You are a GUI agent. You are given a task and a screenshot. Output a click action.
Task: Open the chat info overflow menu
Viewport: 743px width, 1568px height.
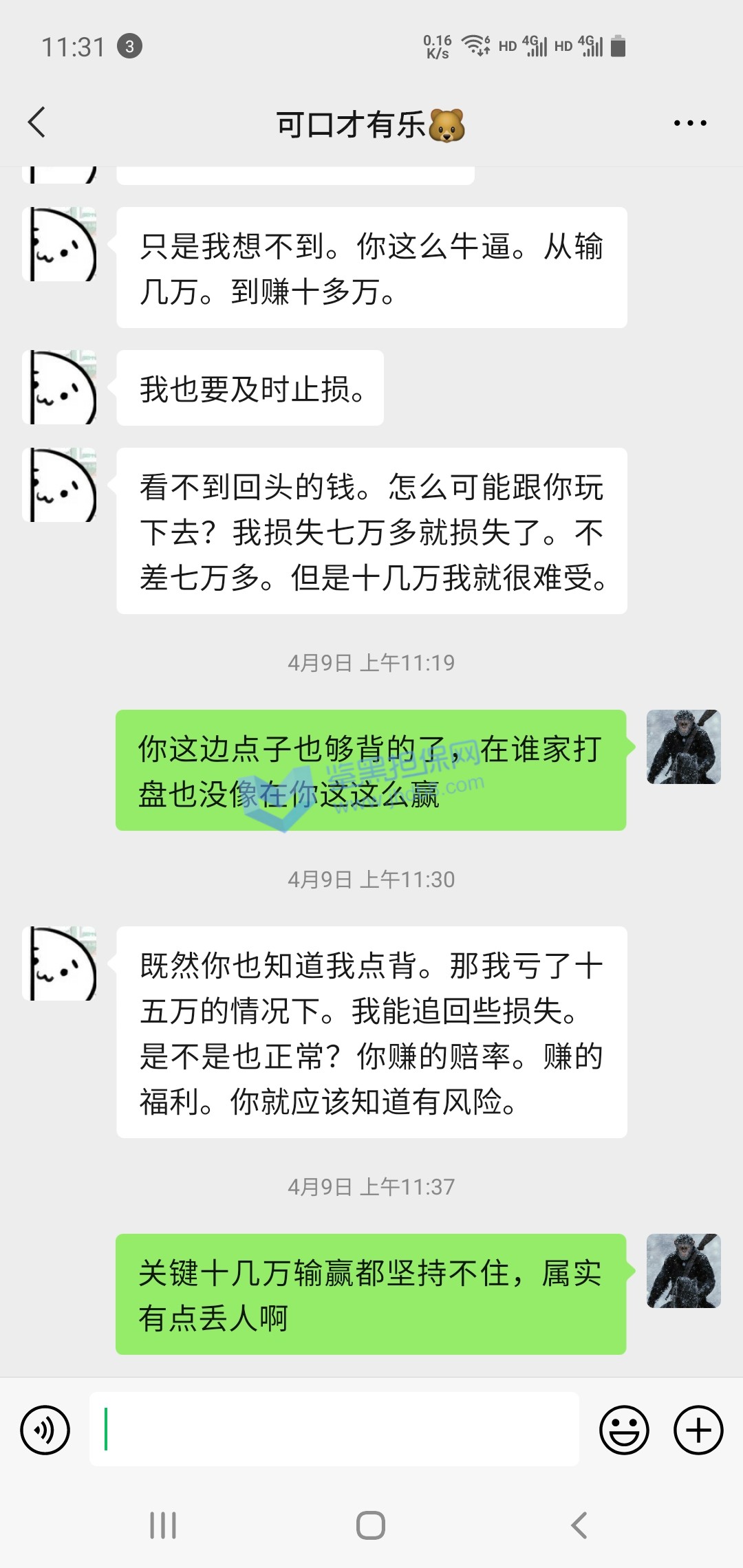pos(689,123)
